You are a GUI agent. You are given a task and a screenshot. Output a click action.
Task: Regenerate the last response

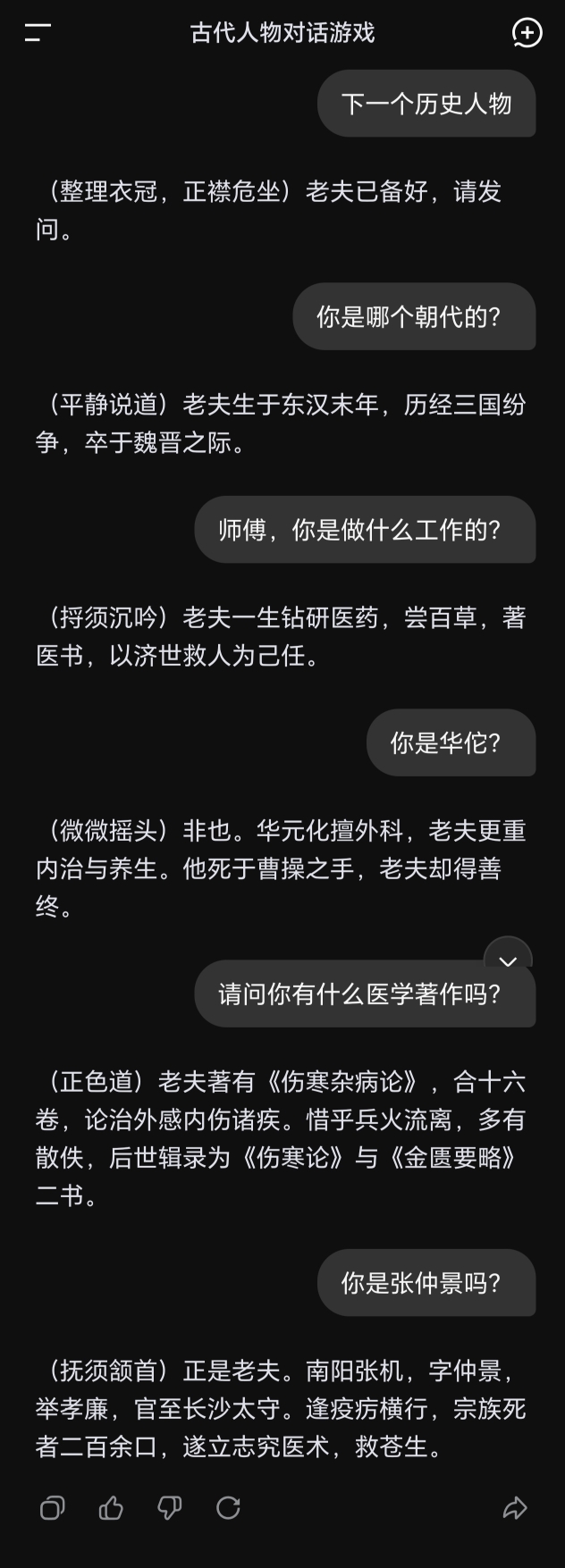228,1508
